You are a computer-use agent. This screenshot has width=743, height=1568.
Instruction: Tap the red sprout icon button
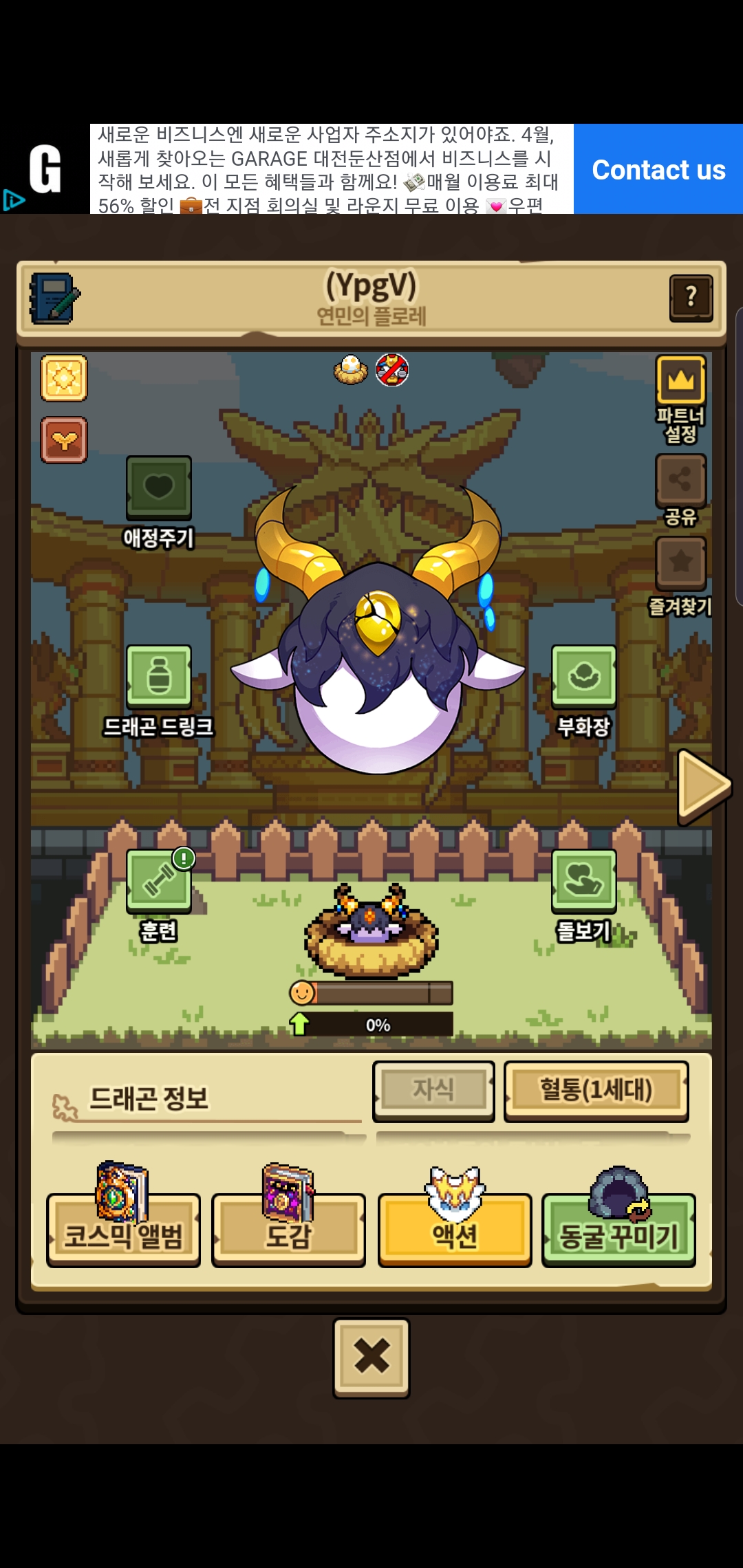pyautogui.click(x=64, y=440)
